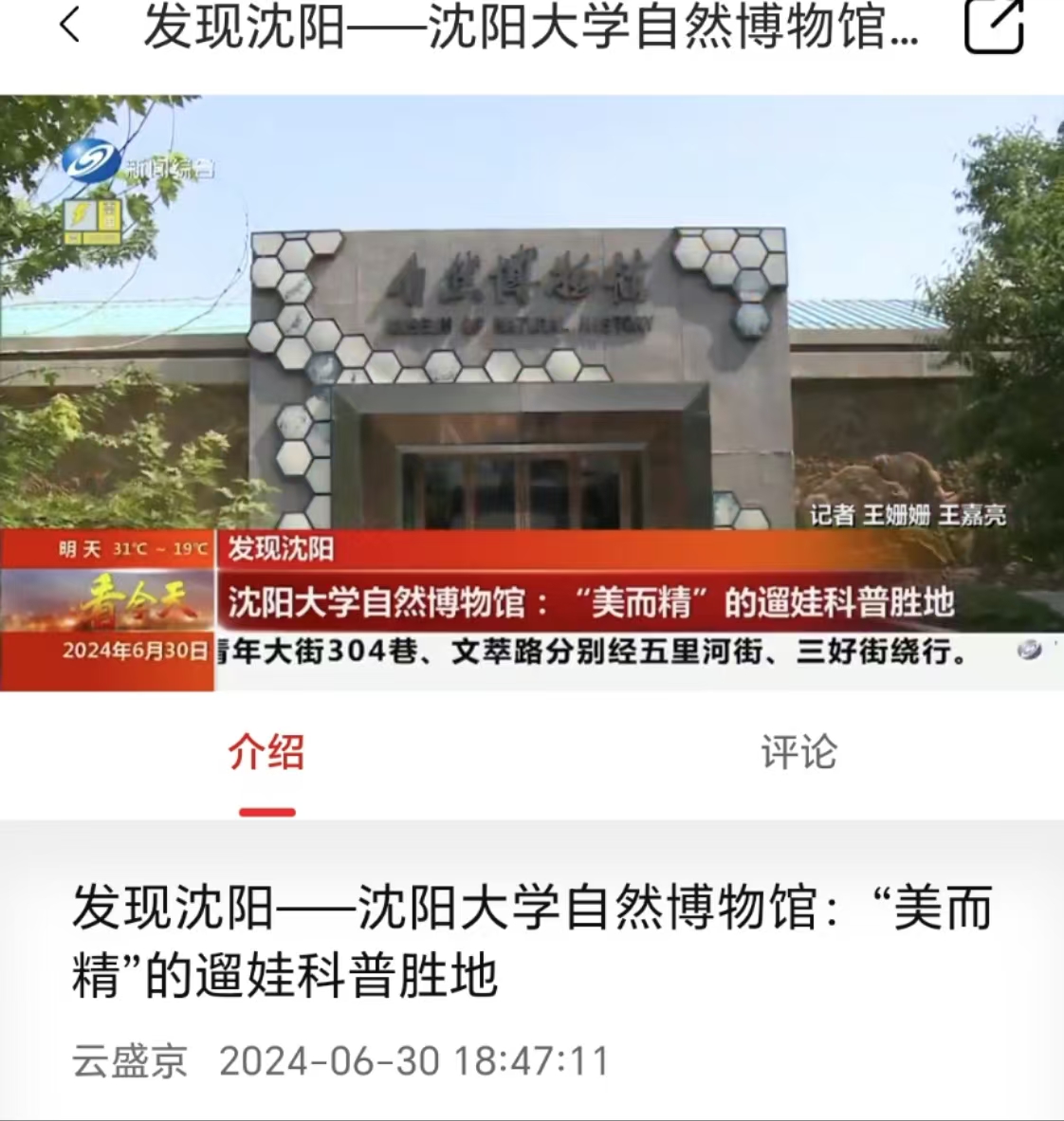This screenshot has width=1064, height=1121.
Task: Share this video via top-right icon
Action: (x=994, y=26)
